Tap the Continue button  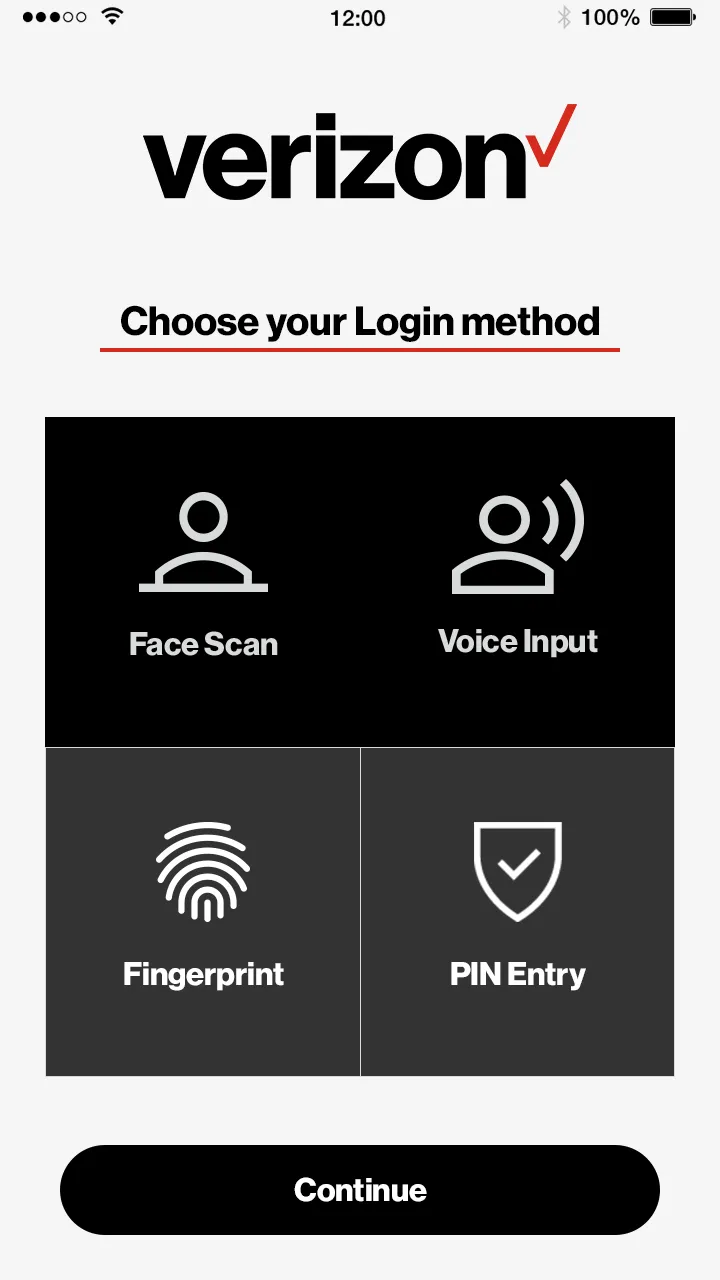(360, 1190)
